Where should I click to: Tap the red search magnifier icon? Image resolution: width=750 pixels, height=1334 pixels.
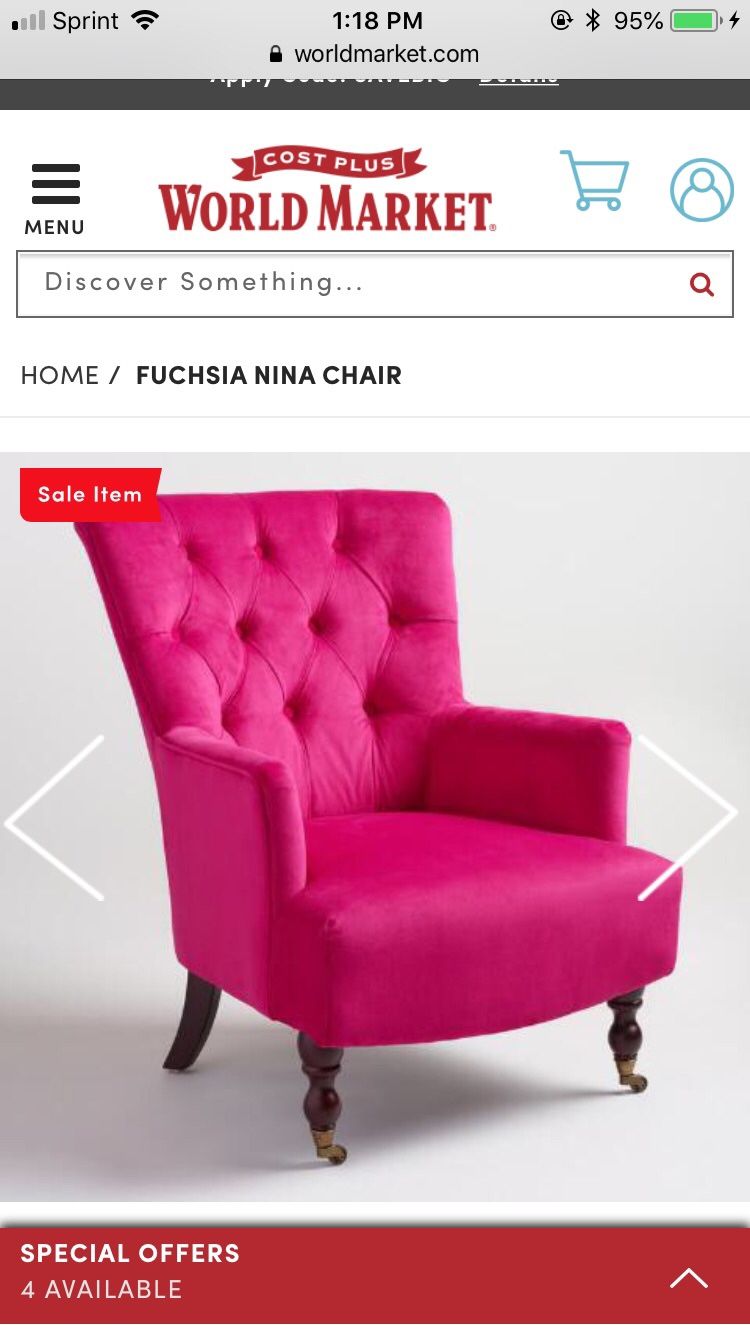coord(702,285)
